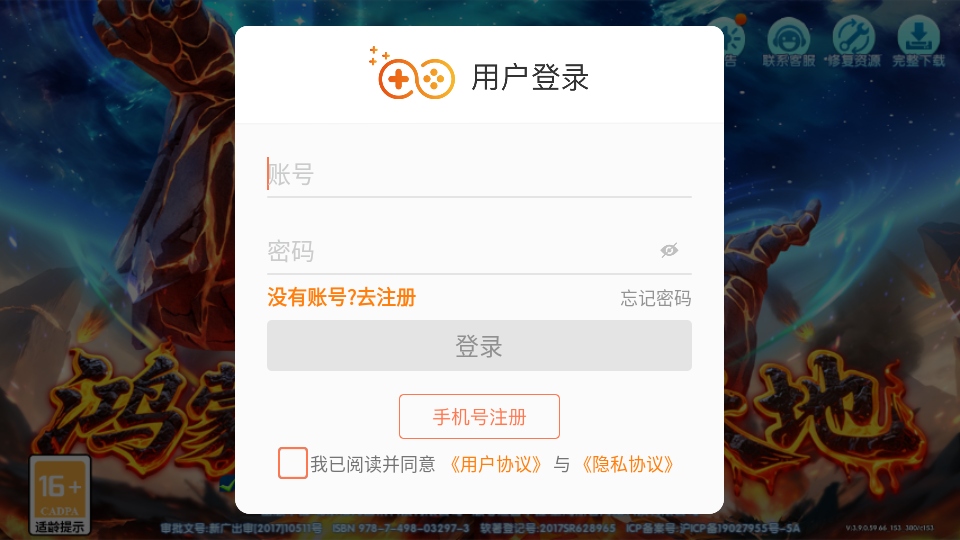Screen dimensions: 960x540
Task: Open the 忘记密码 link
Action: click(x=655, y=298)
